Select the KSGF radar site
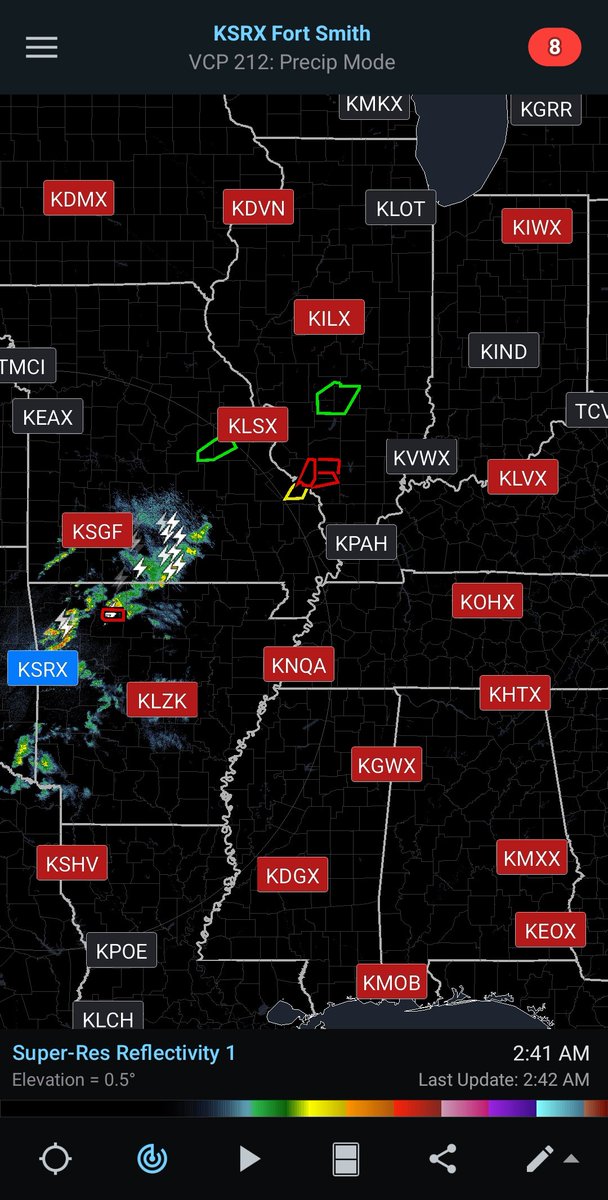Viewport: 608px width, 1200px height. [x=97, y=531]
